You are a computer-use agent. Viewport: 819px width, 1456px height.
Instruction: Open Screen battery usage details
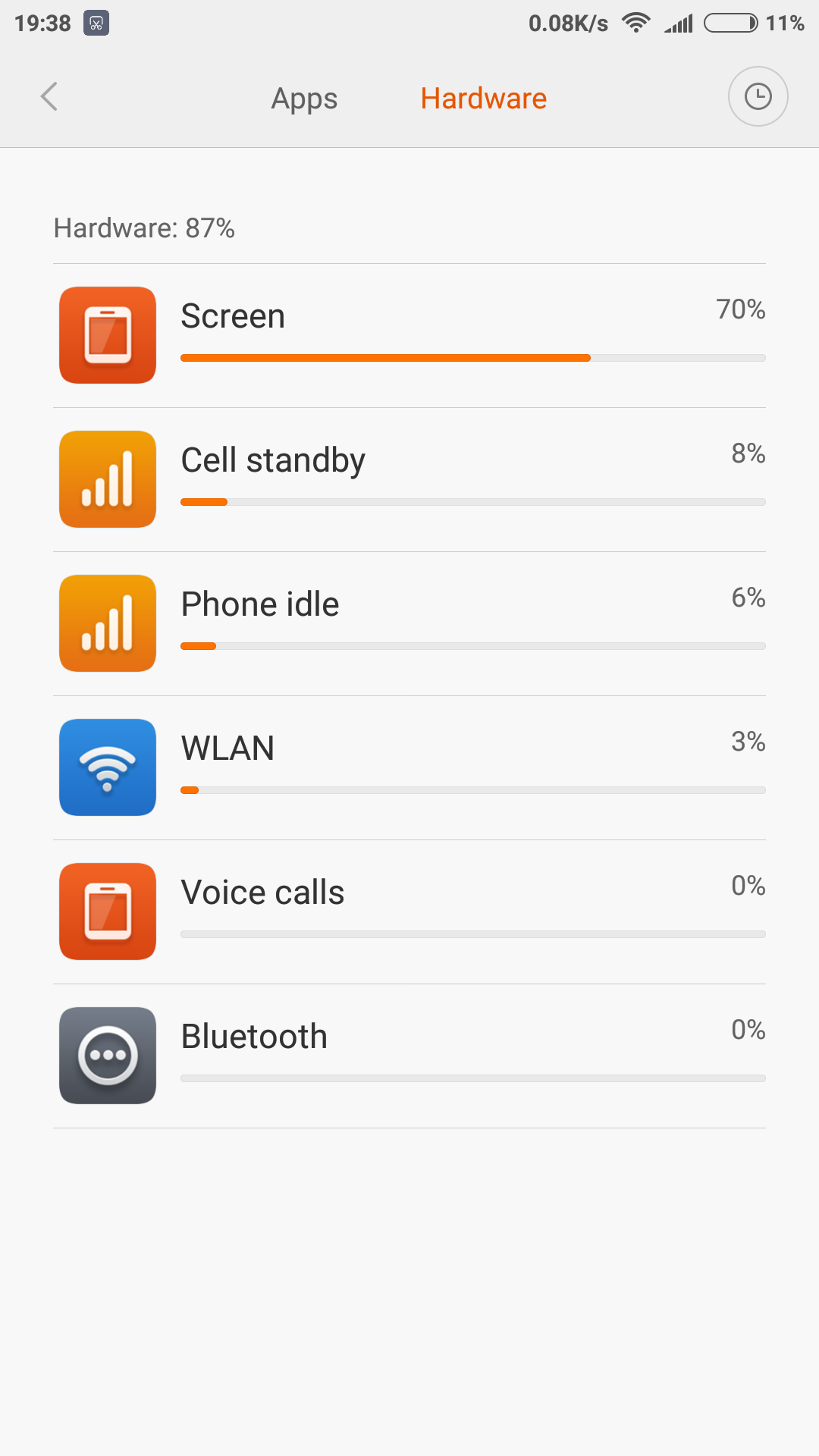409,336
